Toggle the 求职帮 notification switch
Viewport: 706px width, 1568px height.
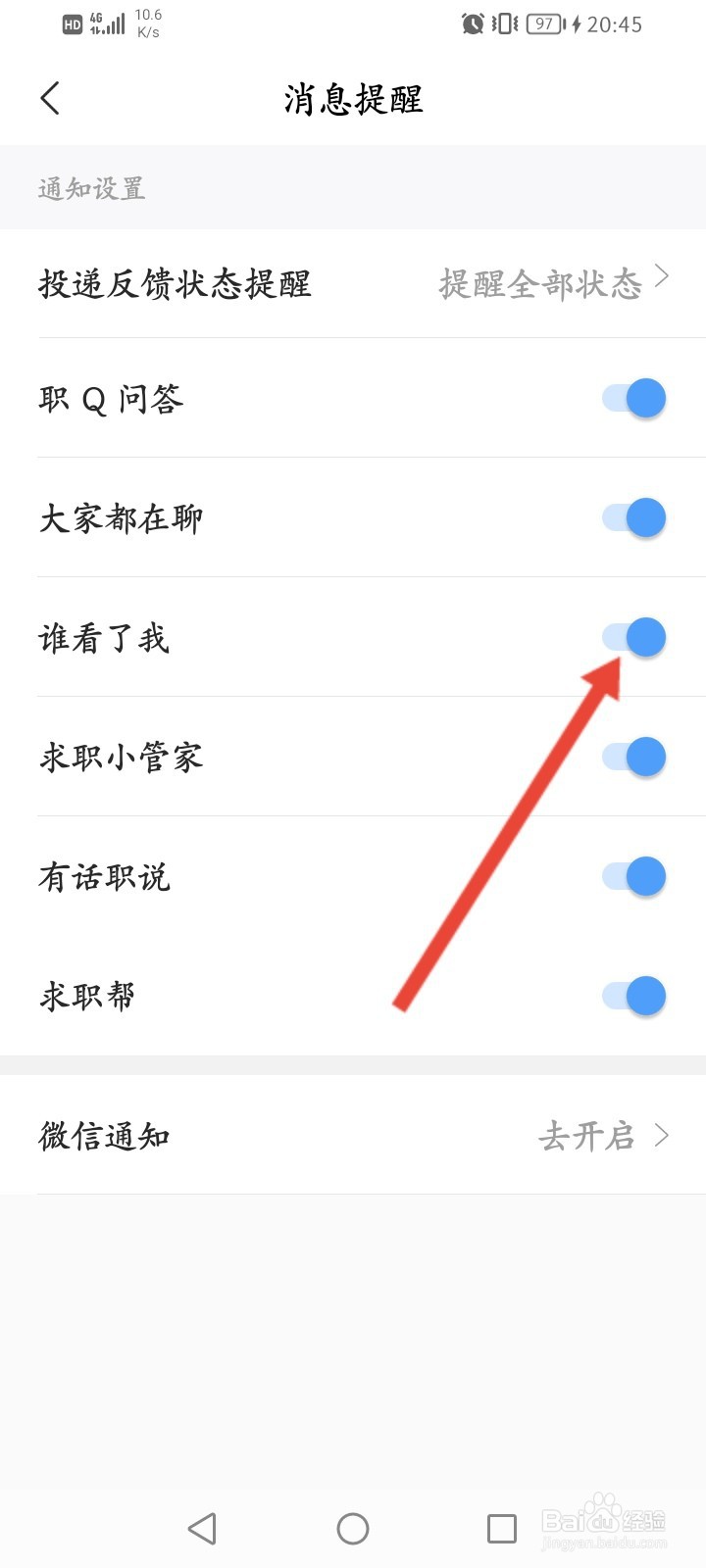coord(632,996)
